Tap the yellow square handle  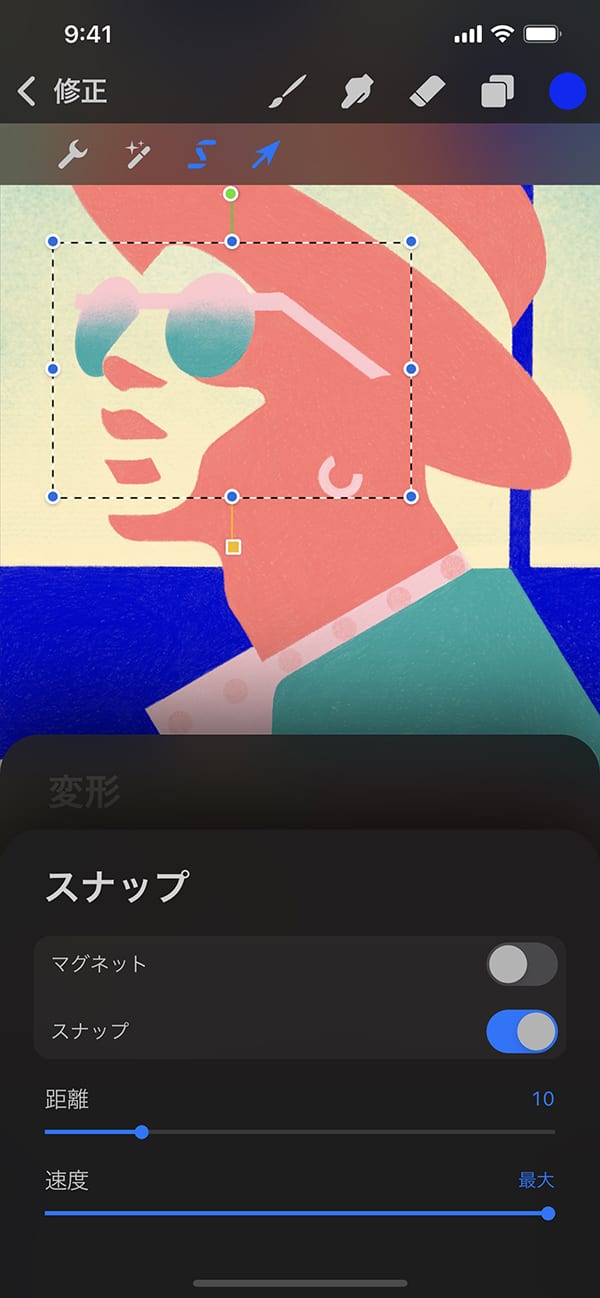[x=233, y=547]
